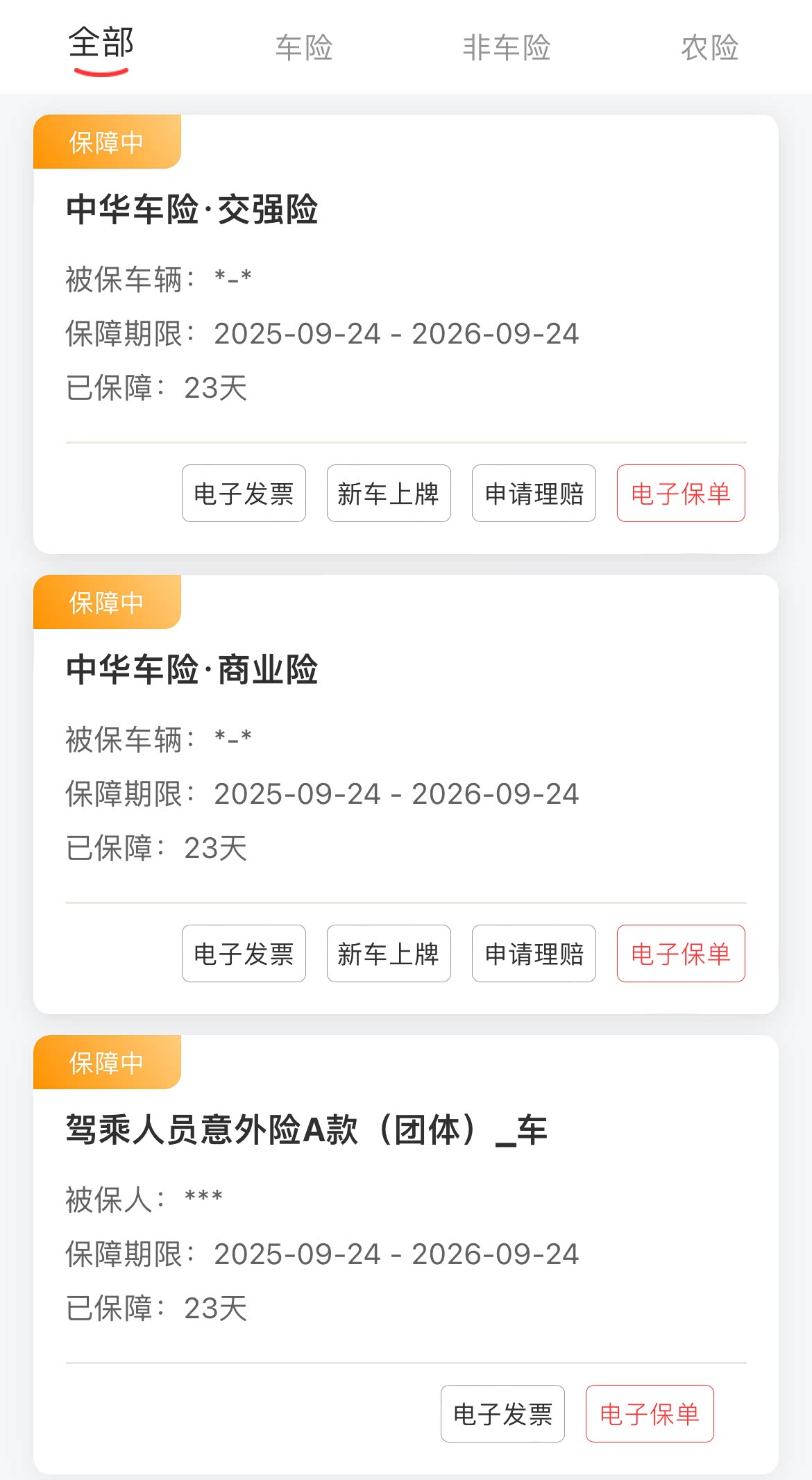Open 电子发票 for 驾乘人员意外险
812x1480 pixels.
click(502, 1414)
